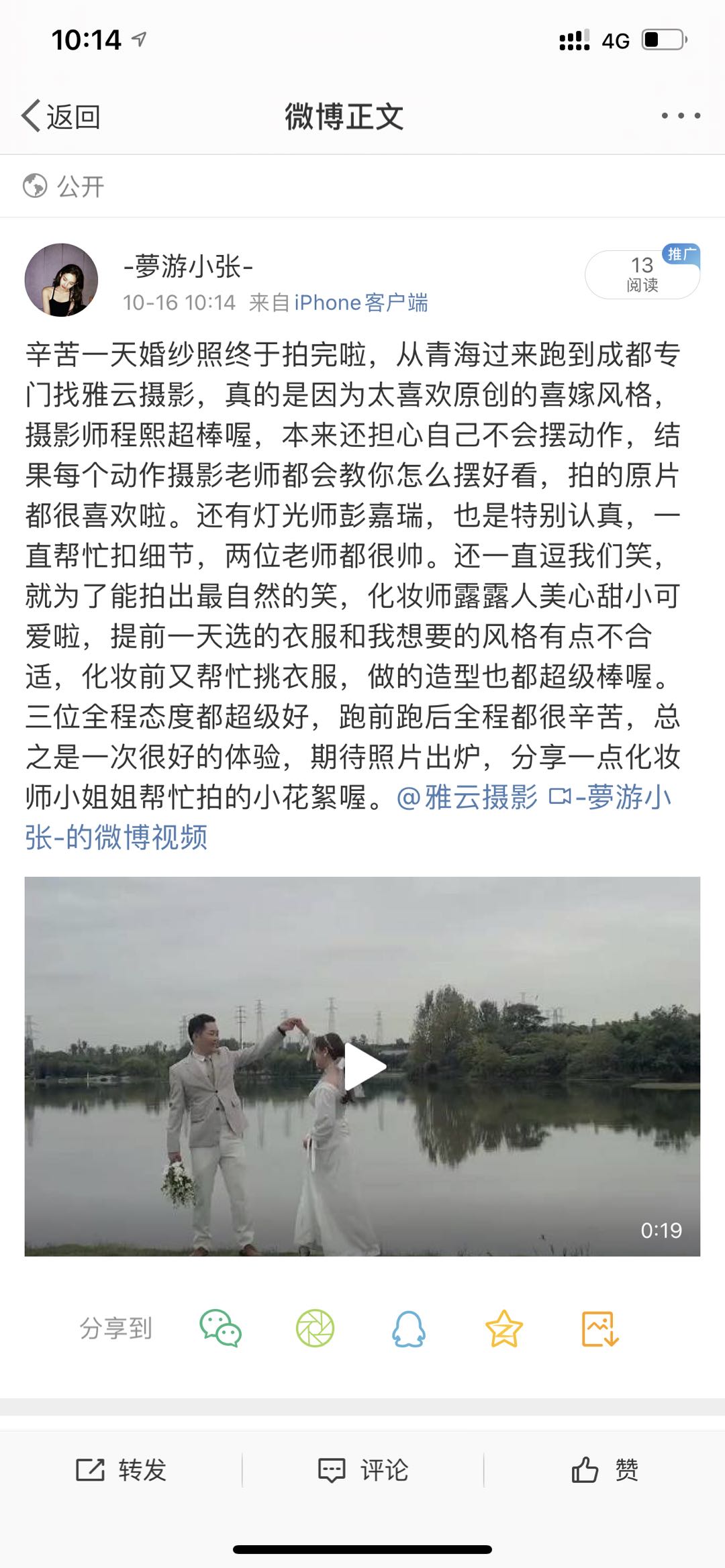Share the post to QQ
Image resolution: width=725 pixels, height=1568 pixels.
pyautogui.click(x=409, y=1328)
